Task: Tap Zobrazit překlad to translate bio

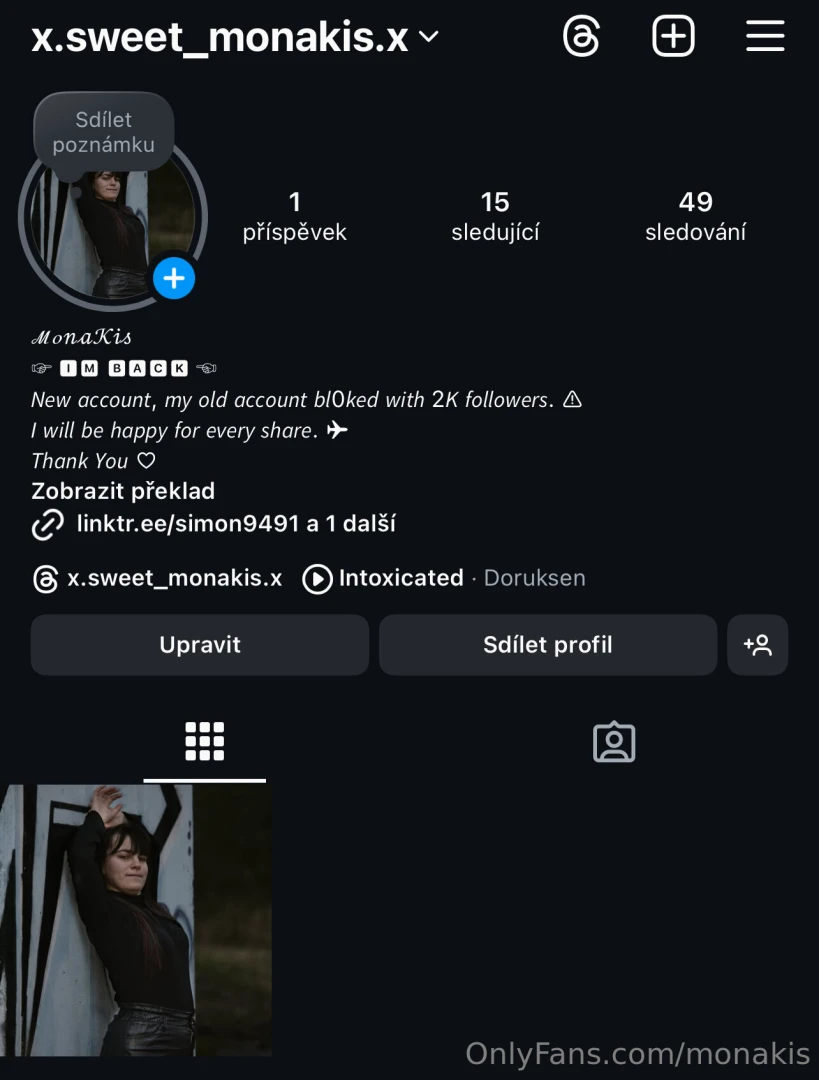Action: (123, 491)
